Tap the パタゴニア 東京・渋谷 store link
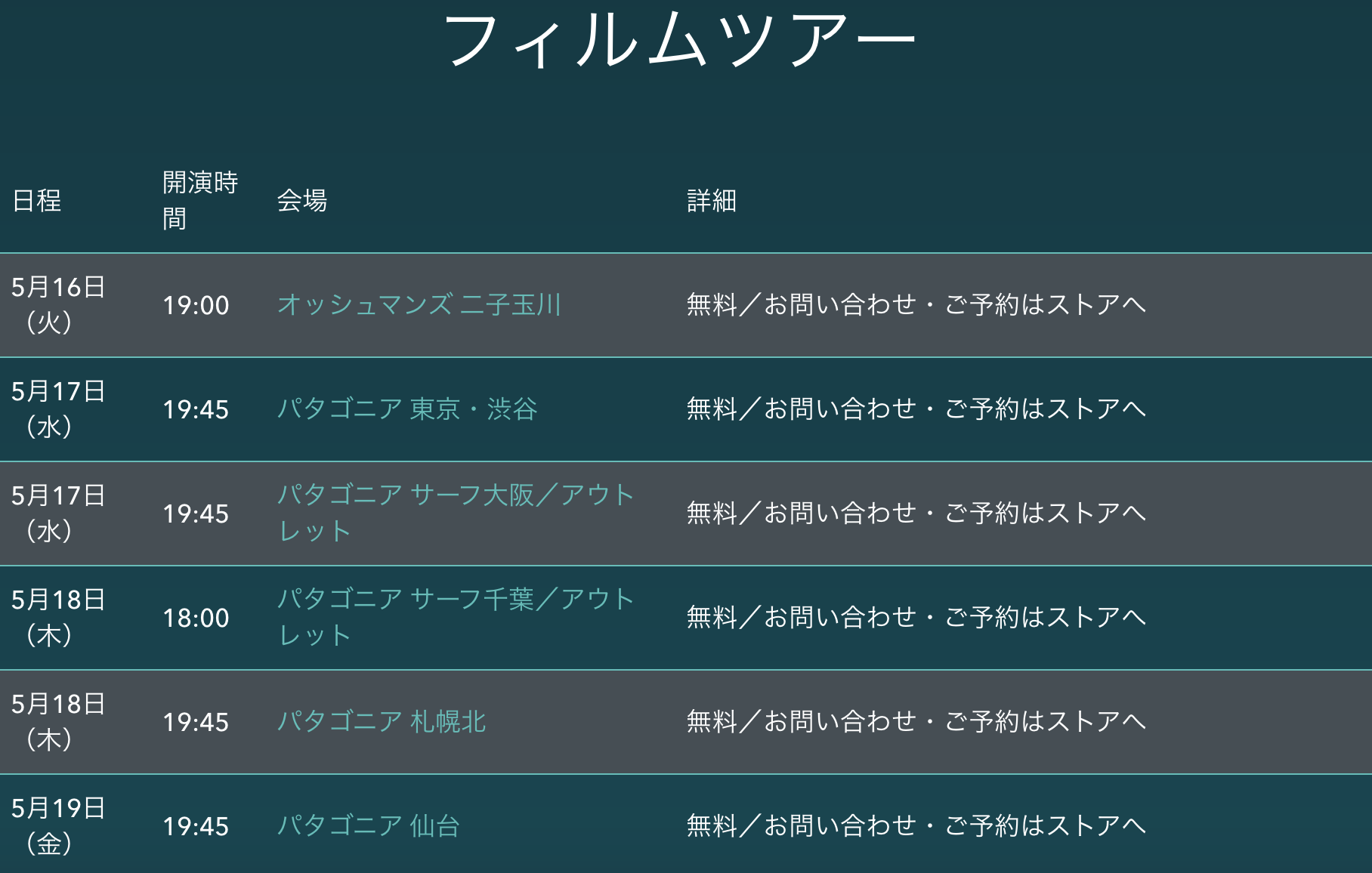Image resolution: width=1372 pixels, height=873 pixels. [x=407, y=409]
